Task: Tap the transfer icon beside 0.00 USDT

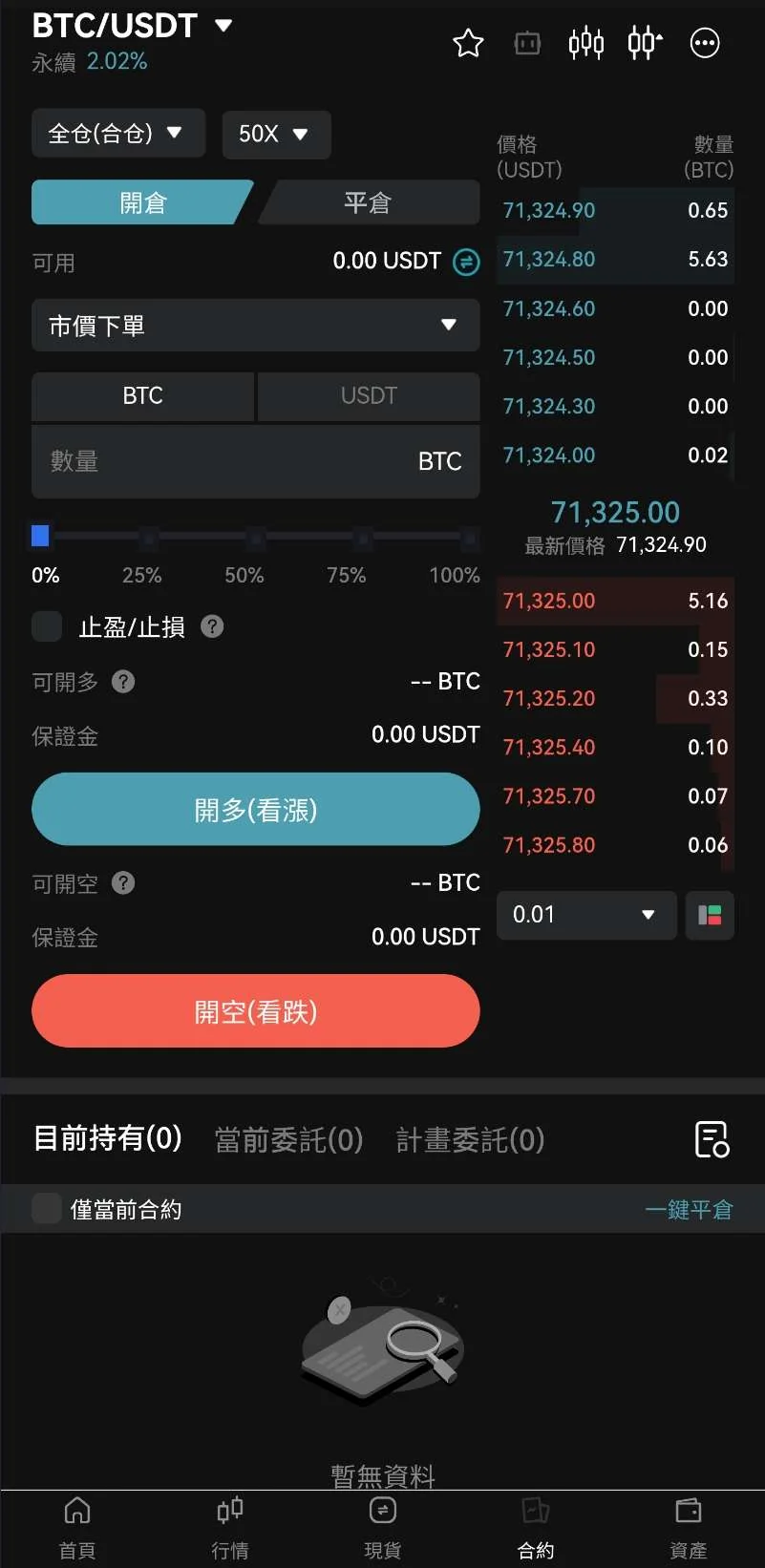Action: (466, 262)
